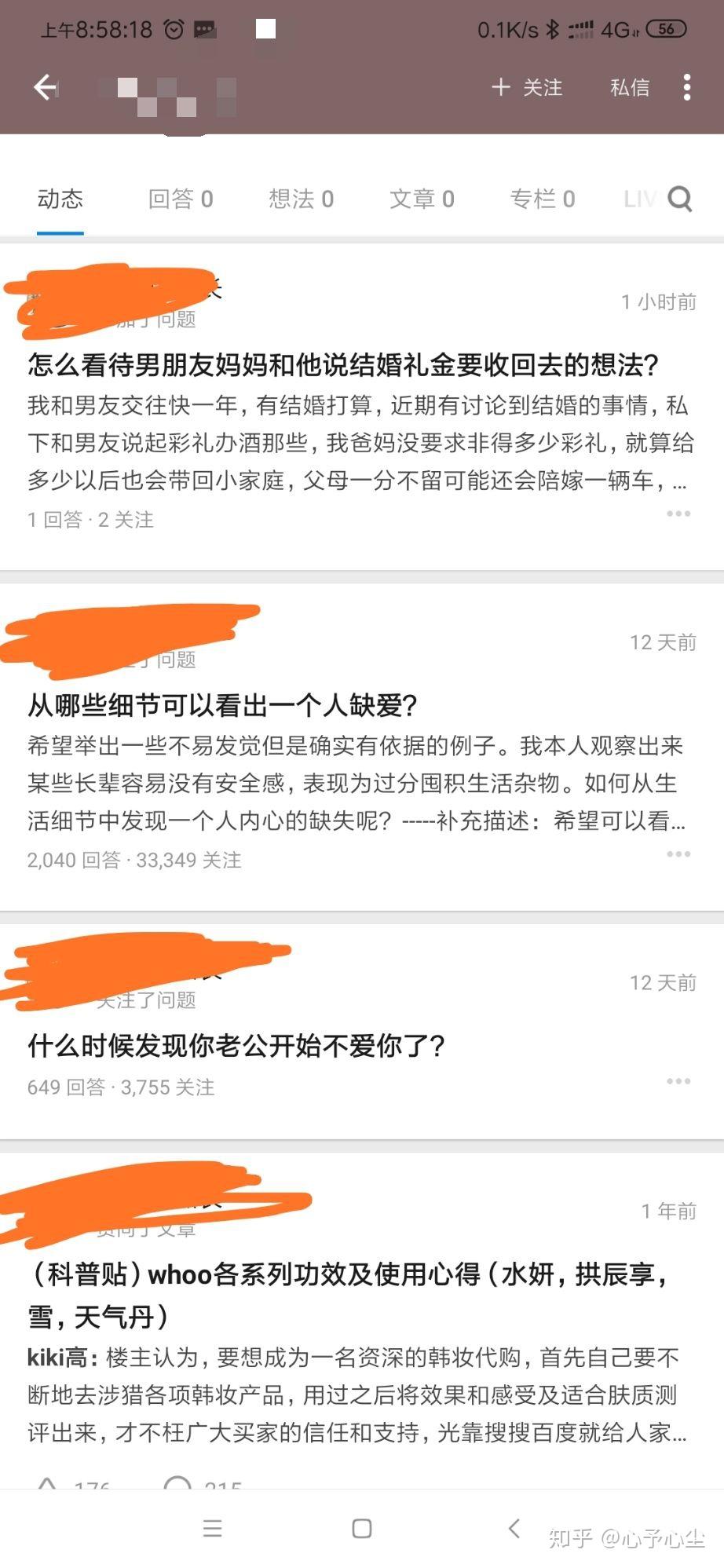Go back using the top-left arrow
Image resolution: width=724 pixels, height=1568 pixels.
coord(46,87)
